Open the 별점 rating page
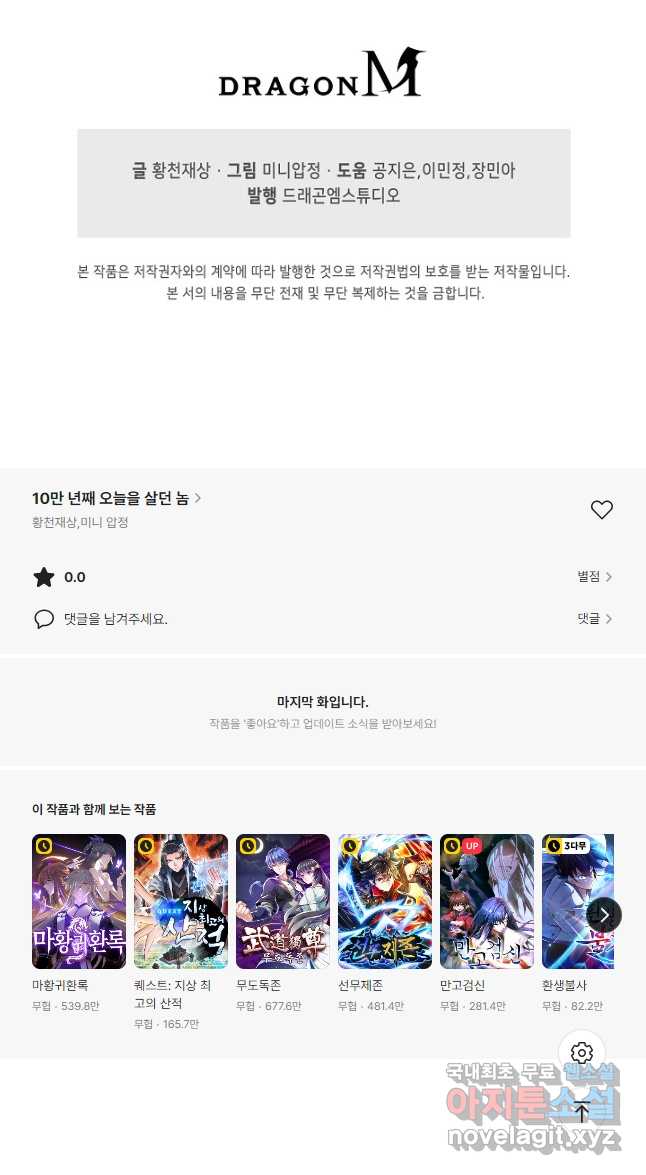Screen dimensions: 646x1175 [x=594, y=577]
